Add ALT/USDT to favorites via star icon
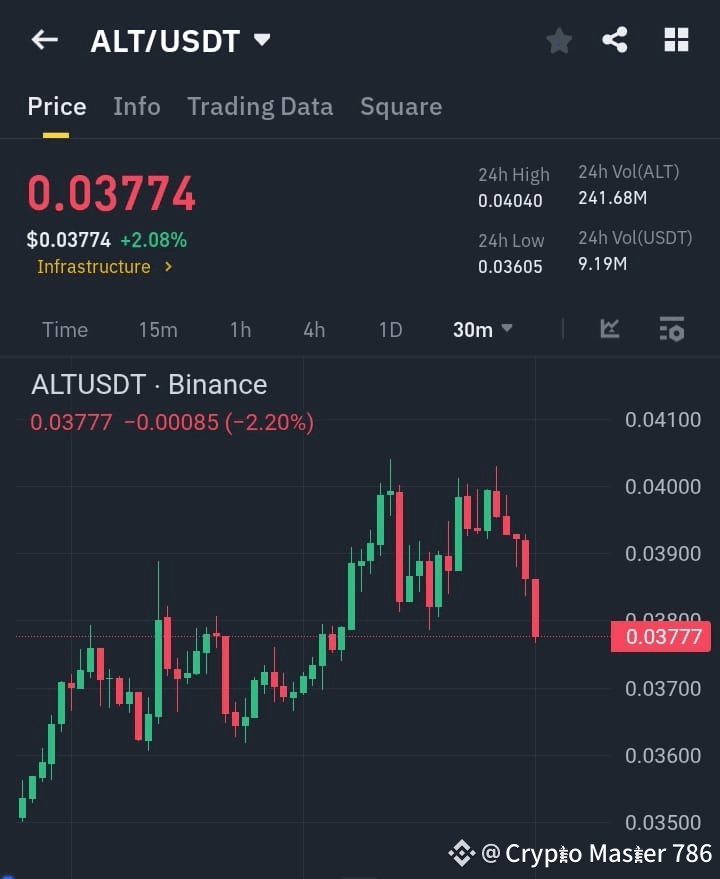Screen dimensions: 720x879 (559, 40)
